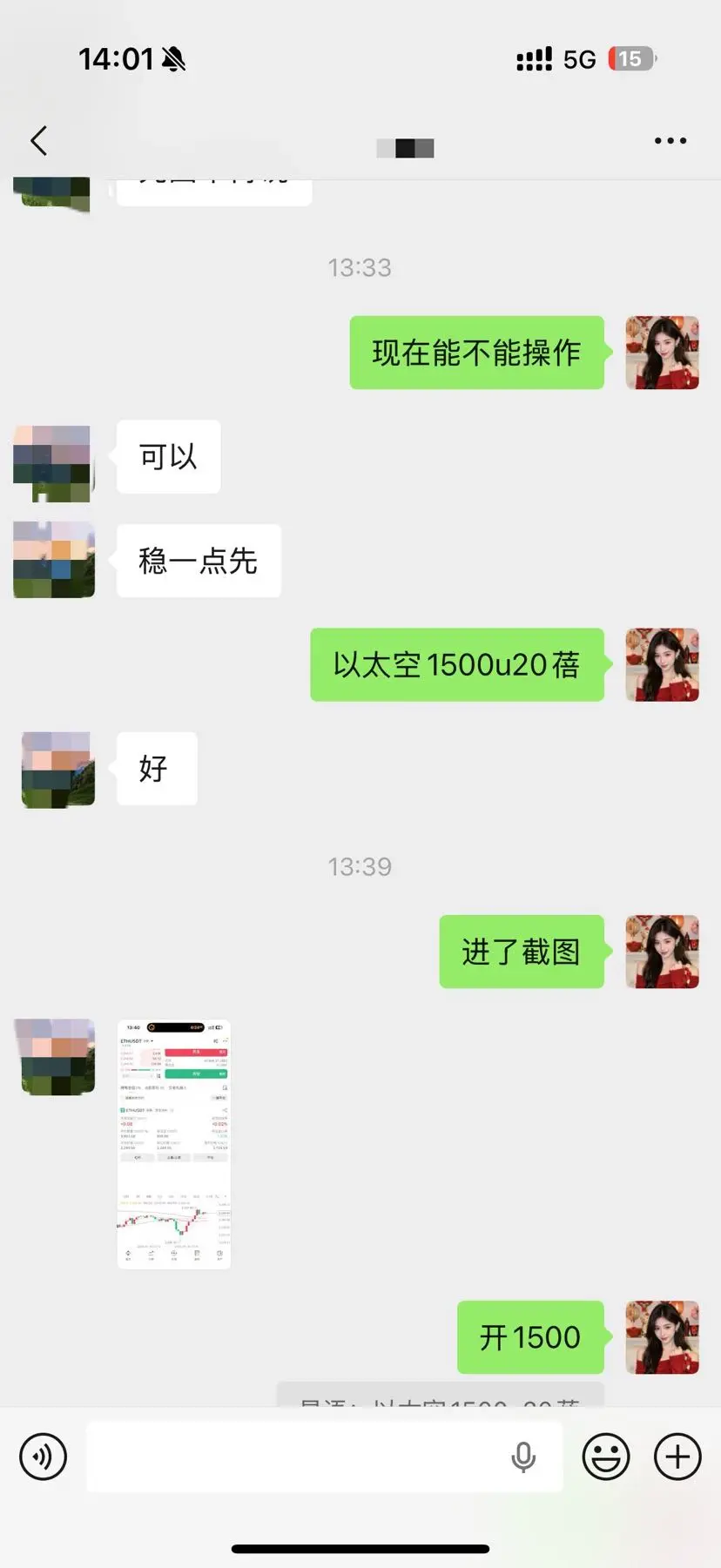Tap the microphone icon in the input bar

coord(523,1455)
